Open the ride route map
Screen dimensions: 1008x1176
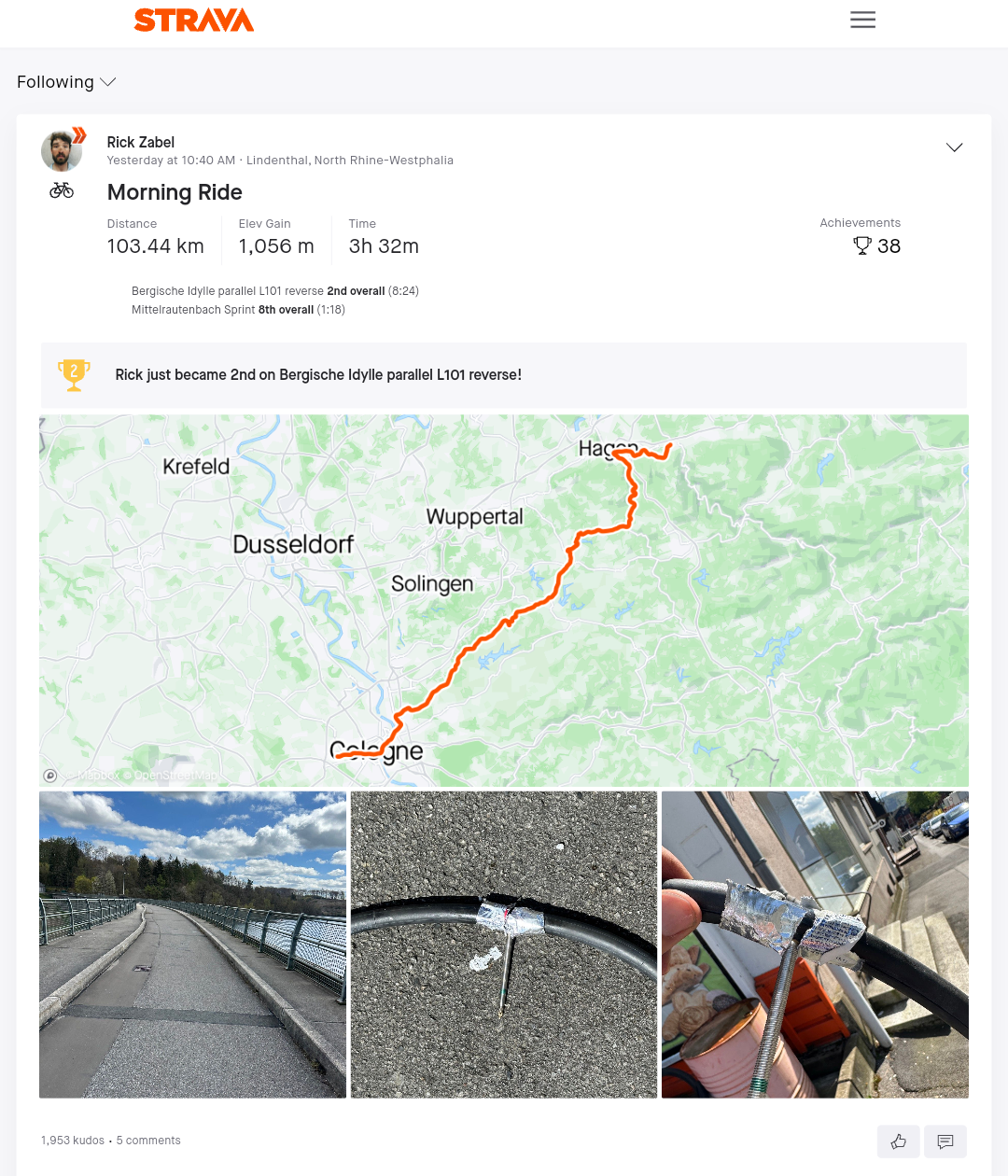[504, 600]
